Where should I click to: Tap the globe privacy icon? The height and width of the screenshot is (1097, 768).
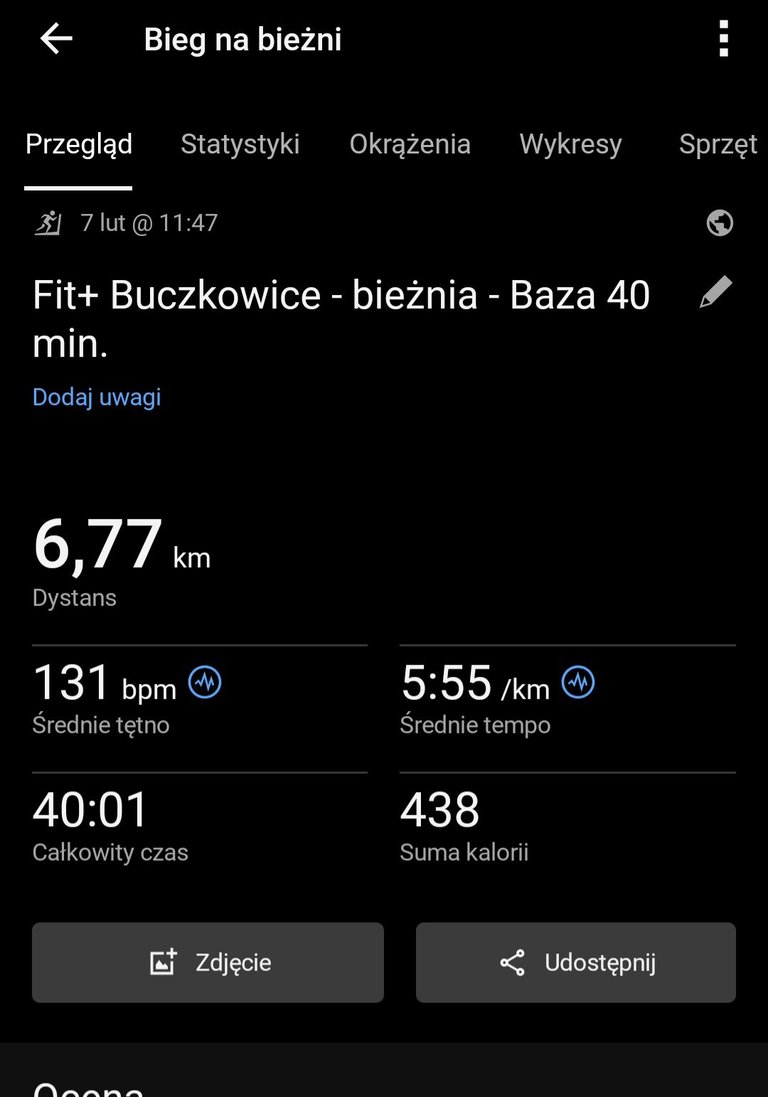point(720,223)
